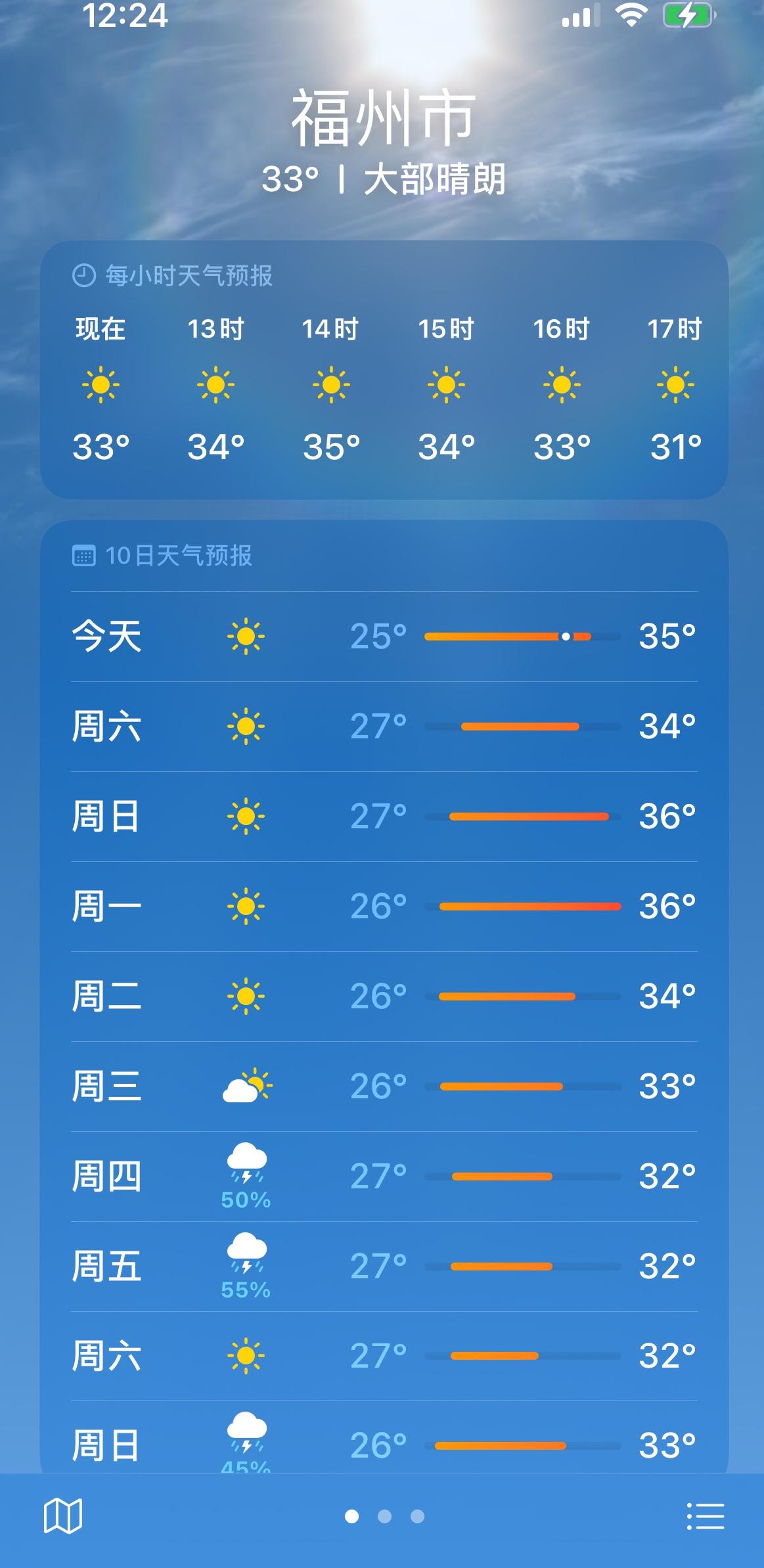Open the weather map icon
This screenshot has height=1568, width=764.
point(63,1515)
